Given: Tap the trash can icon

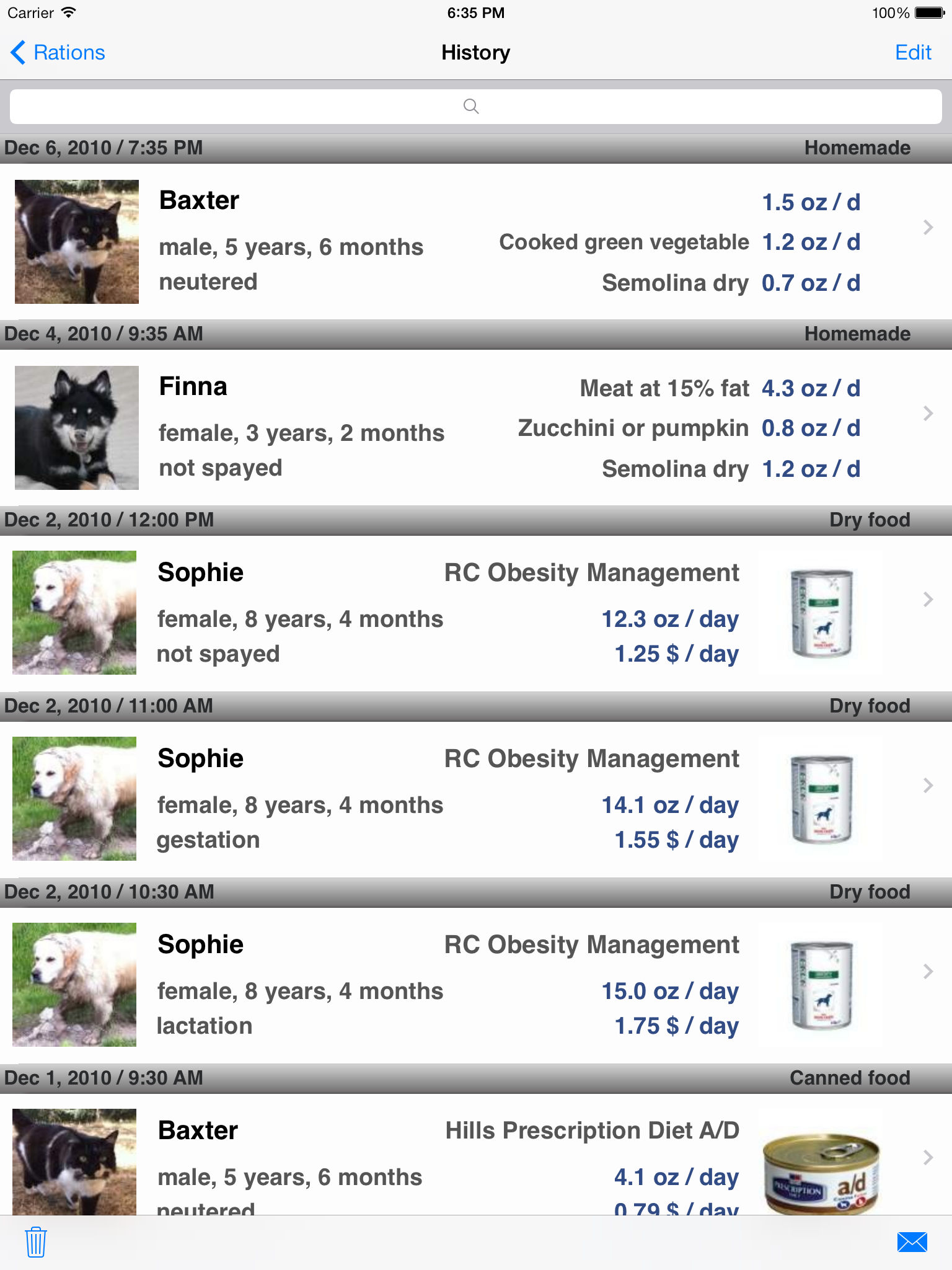Looking at the screenshot, I should [36, 1242].
